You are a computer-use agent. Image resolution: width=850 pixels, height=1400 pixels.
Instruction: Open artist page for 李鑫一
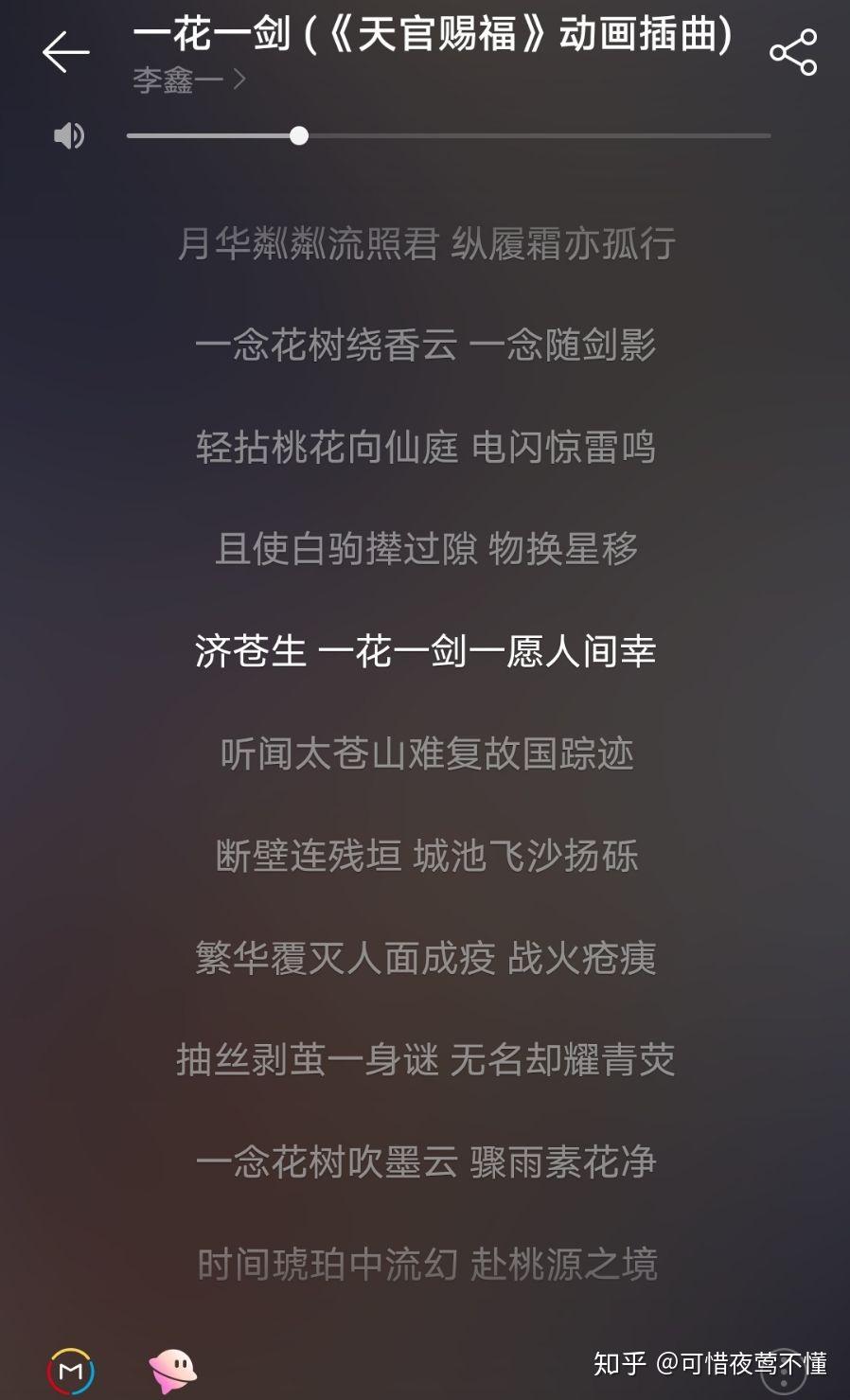(x=175, y=80)
